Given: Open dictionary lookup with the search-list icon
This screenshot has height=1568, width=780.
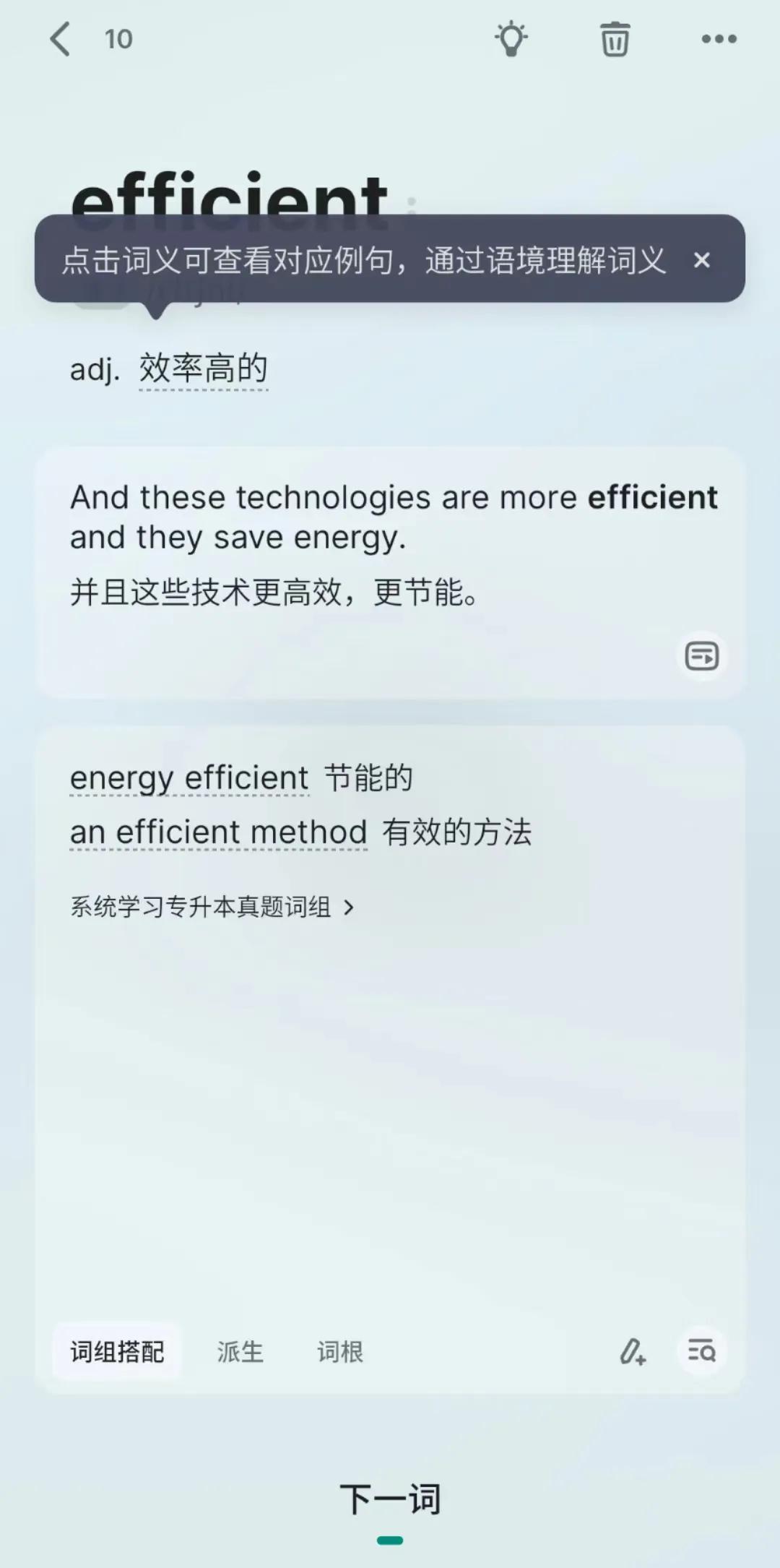Looking at the screenshot, I should pyautogui.click(x=702, y=1352).
